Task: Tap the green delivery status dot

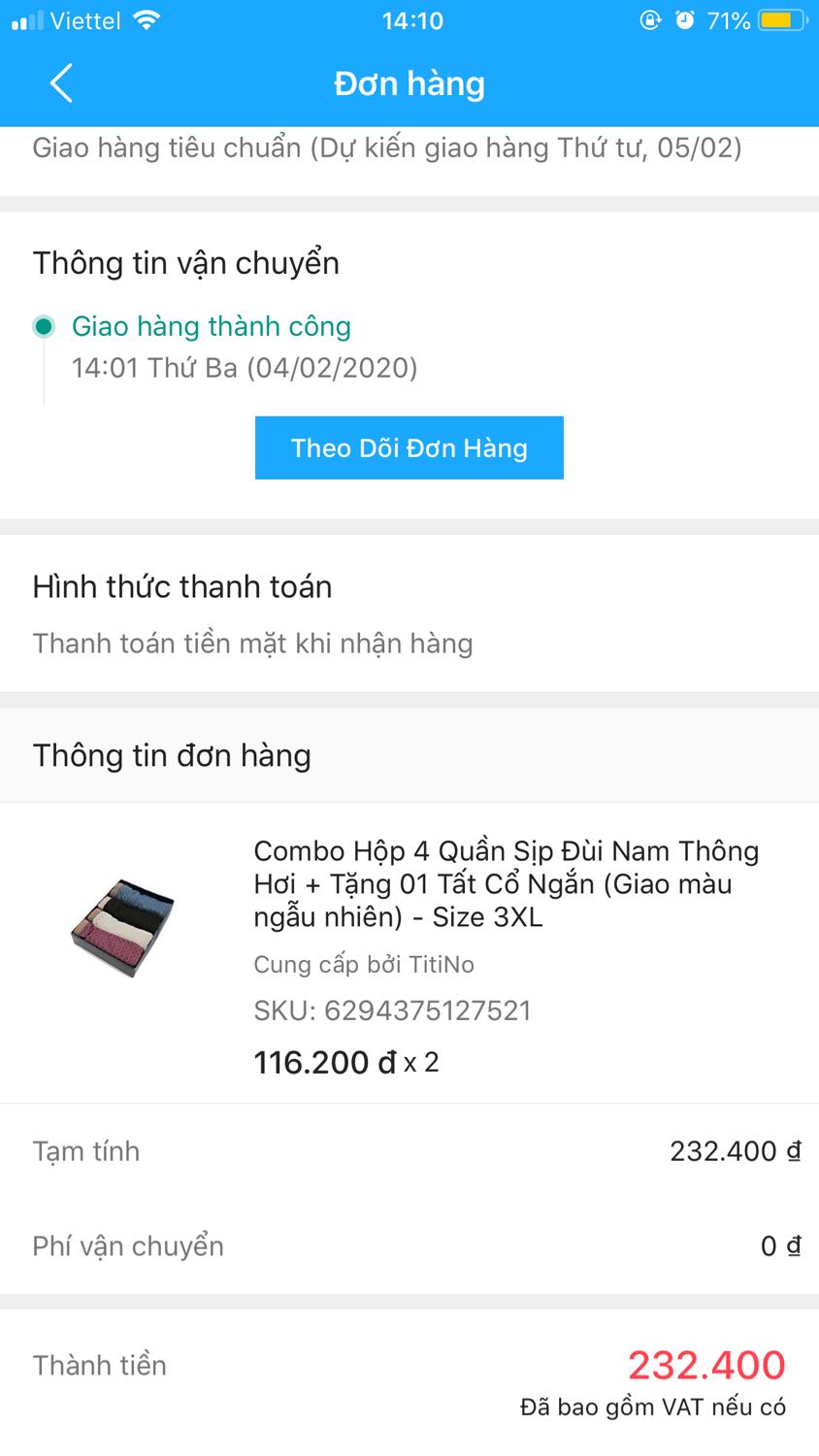Action: pos(43,327)
